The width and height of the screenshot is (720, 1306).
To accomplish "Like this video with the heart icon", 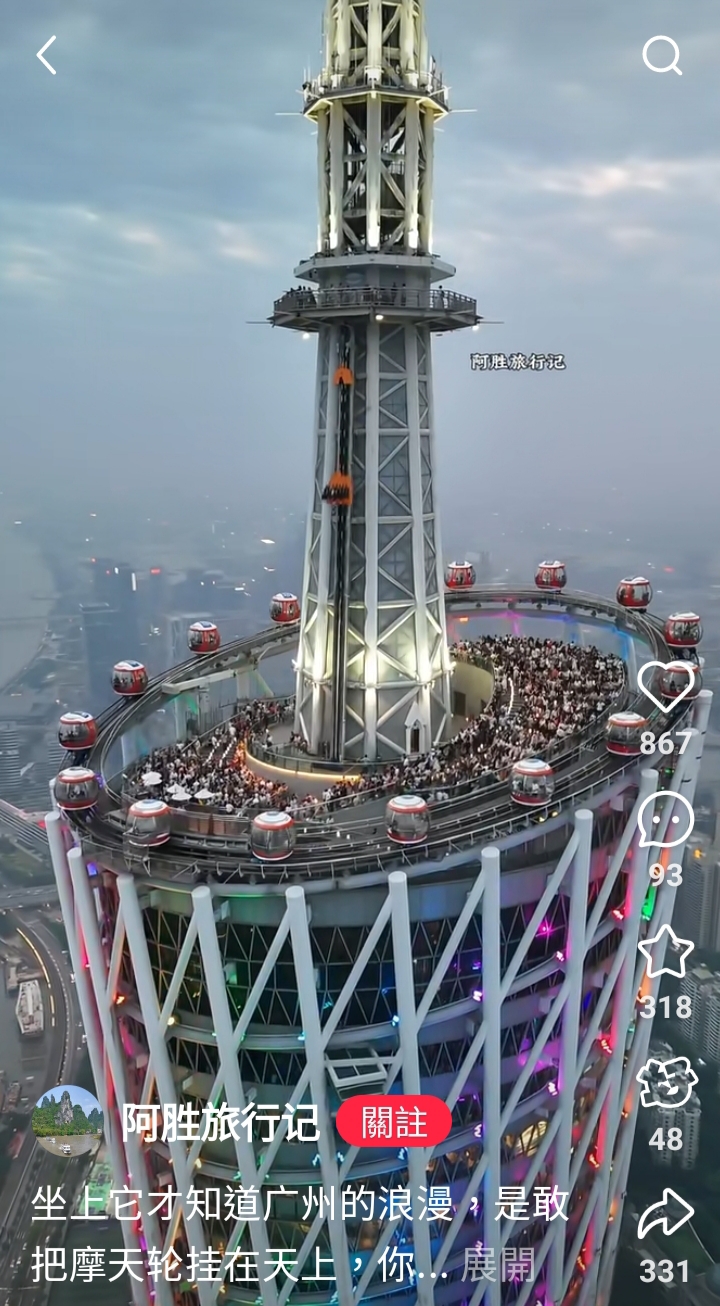I will pyautogui.click(x=666, y=687).
